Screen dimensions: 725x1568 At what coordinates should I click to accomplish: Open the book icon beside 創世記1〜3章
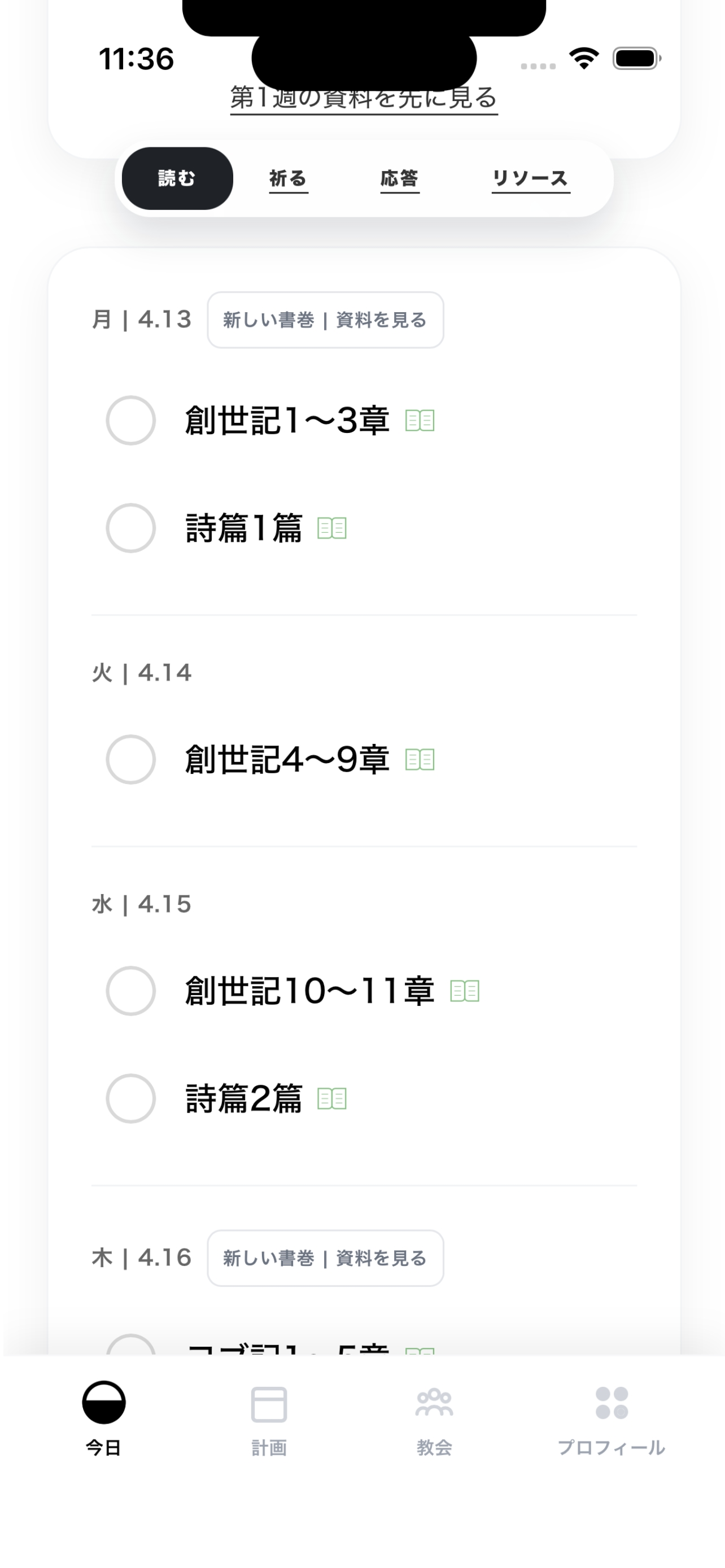pyautogui.click(x=420, y=420)
